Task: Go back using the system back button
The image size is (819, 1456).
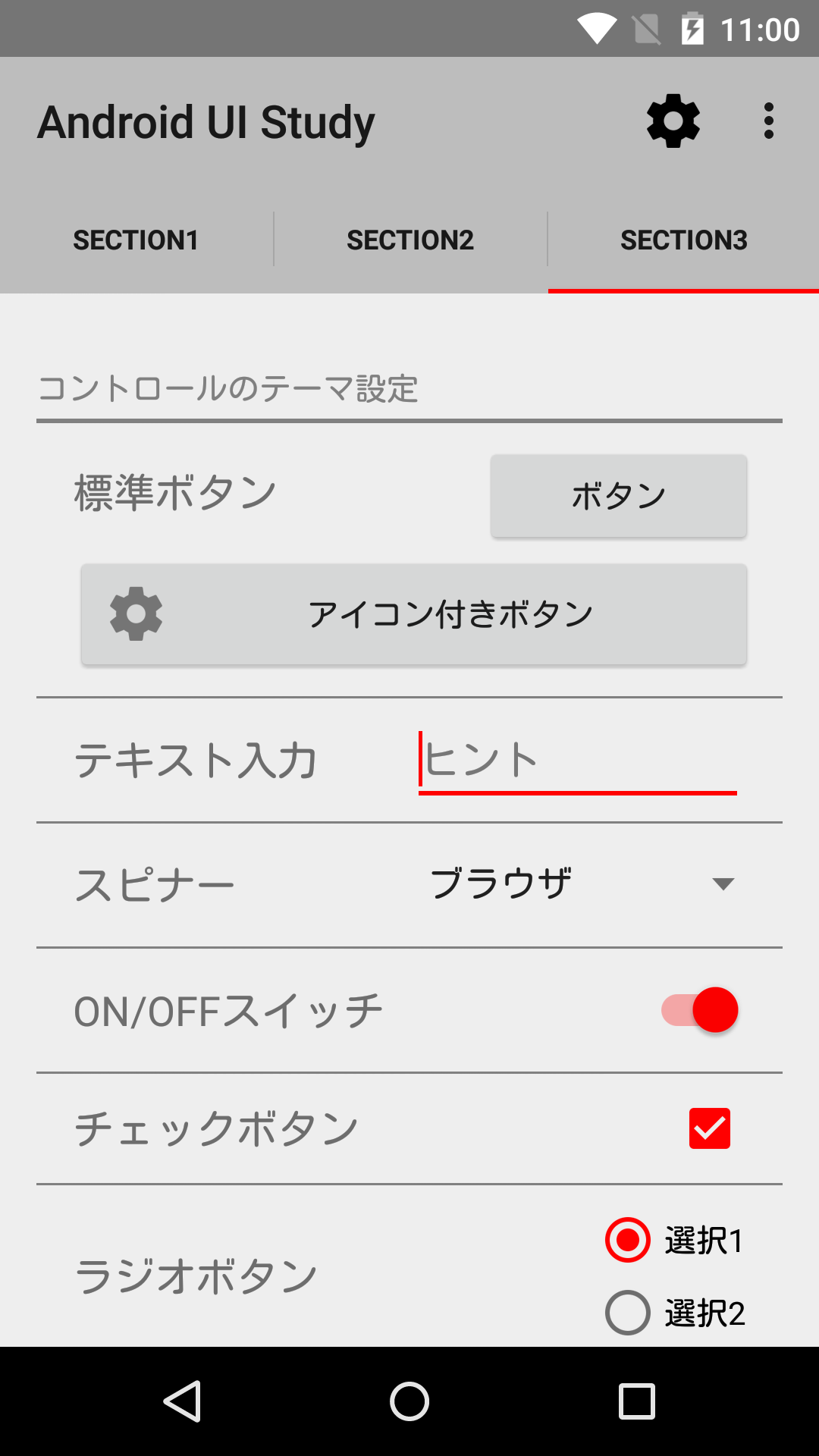Action: point(182,1401)
